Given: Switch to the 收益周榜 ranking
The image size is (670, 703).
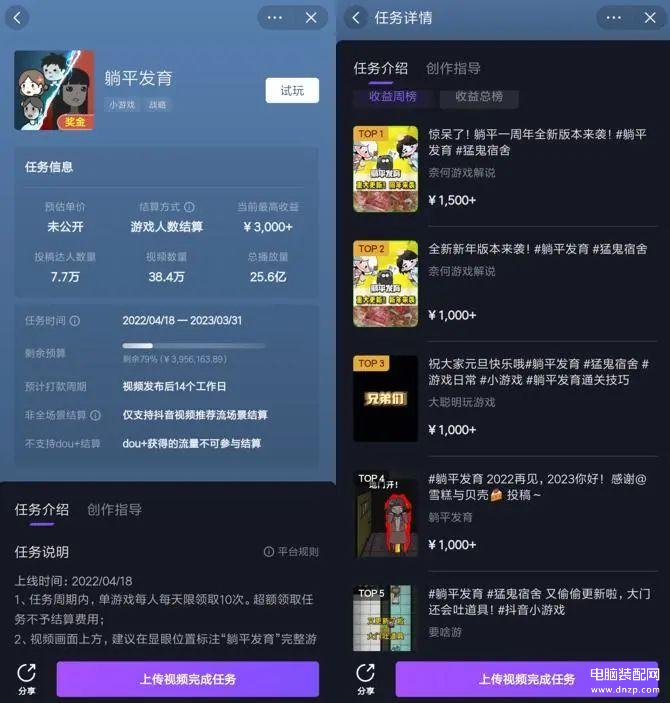Looking at the screenshot, I should point(392,97).
